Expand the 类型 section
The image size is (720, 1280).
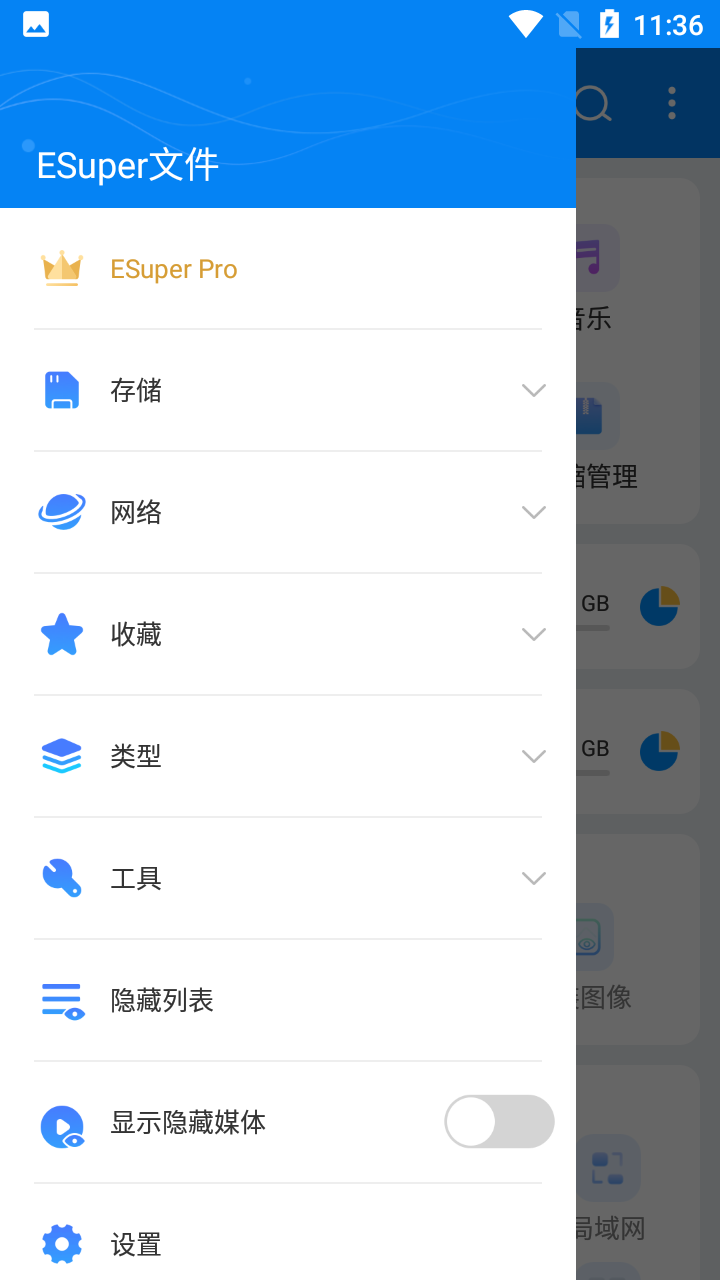coord(288,757)
